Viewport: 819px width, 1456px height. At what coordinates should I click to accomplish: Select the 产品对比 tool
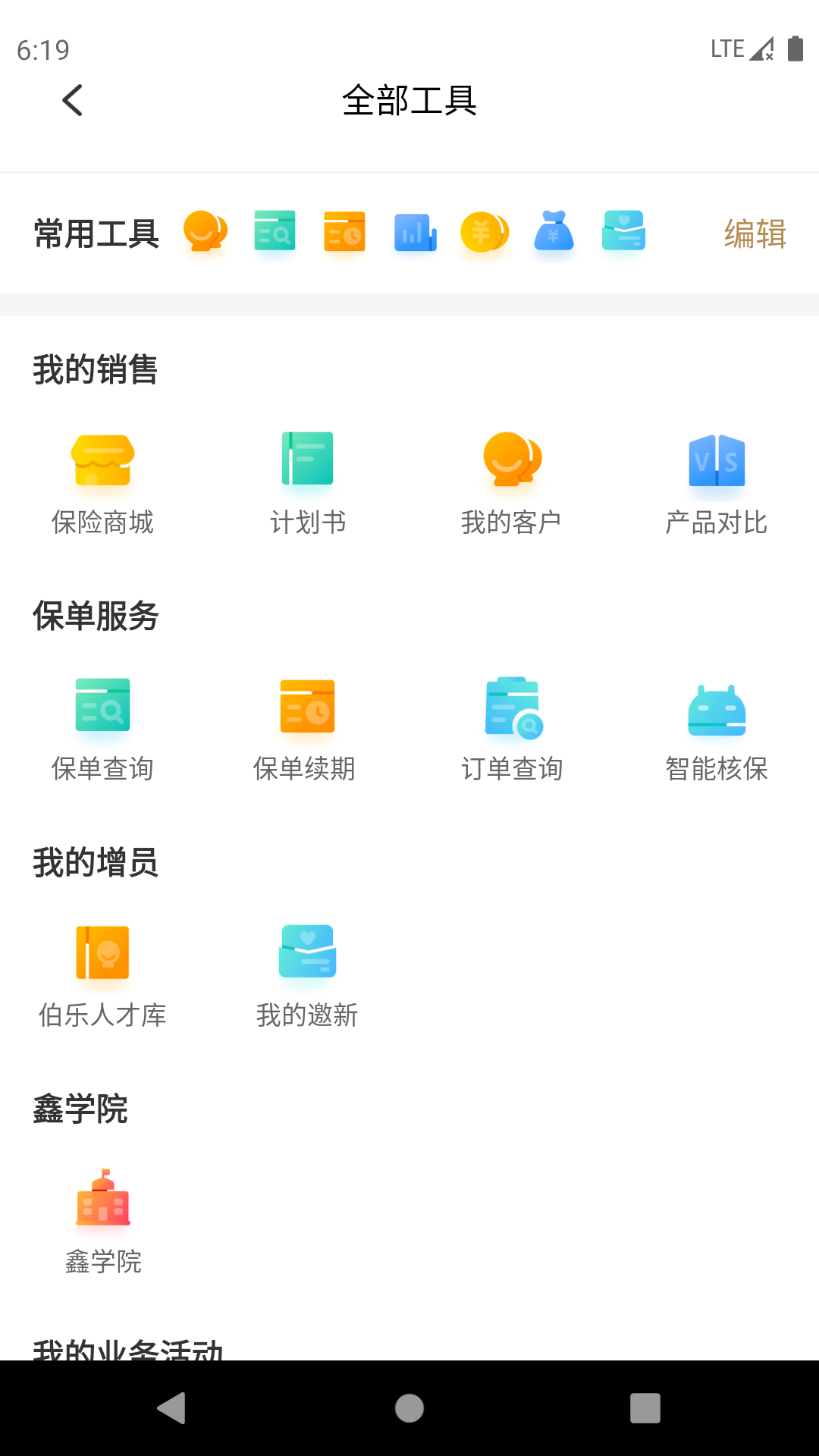point(717,482)
